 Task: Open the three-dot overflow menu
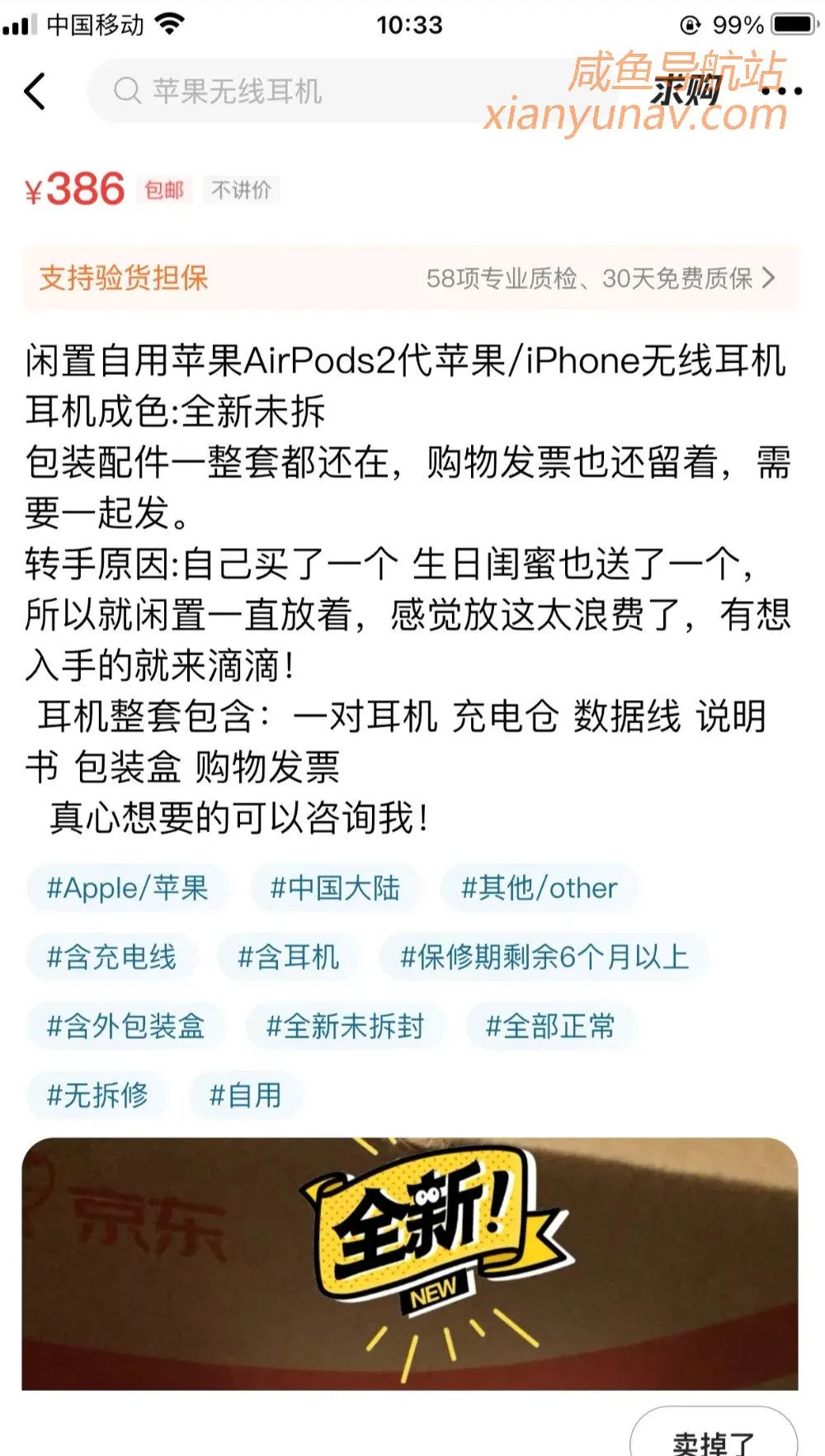pyautogui.click(x=780, y=91)
